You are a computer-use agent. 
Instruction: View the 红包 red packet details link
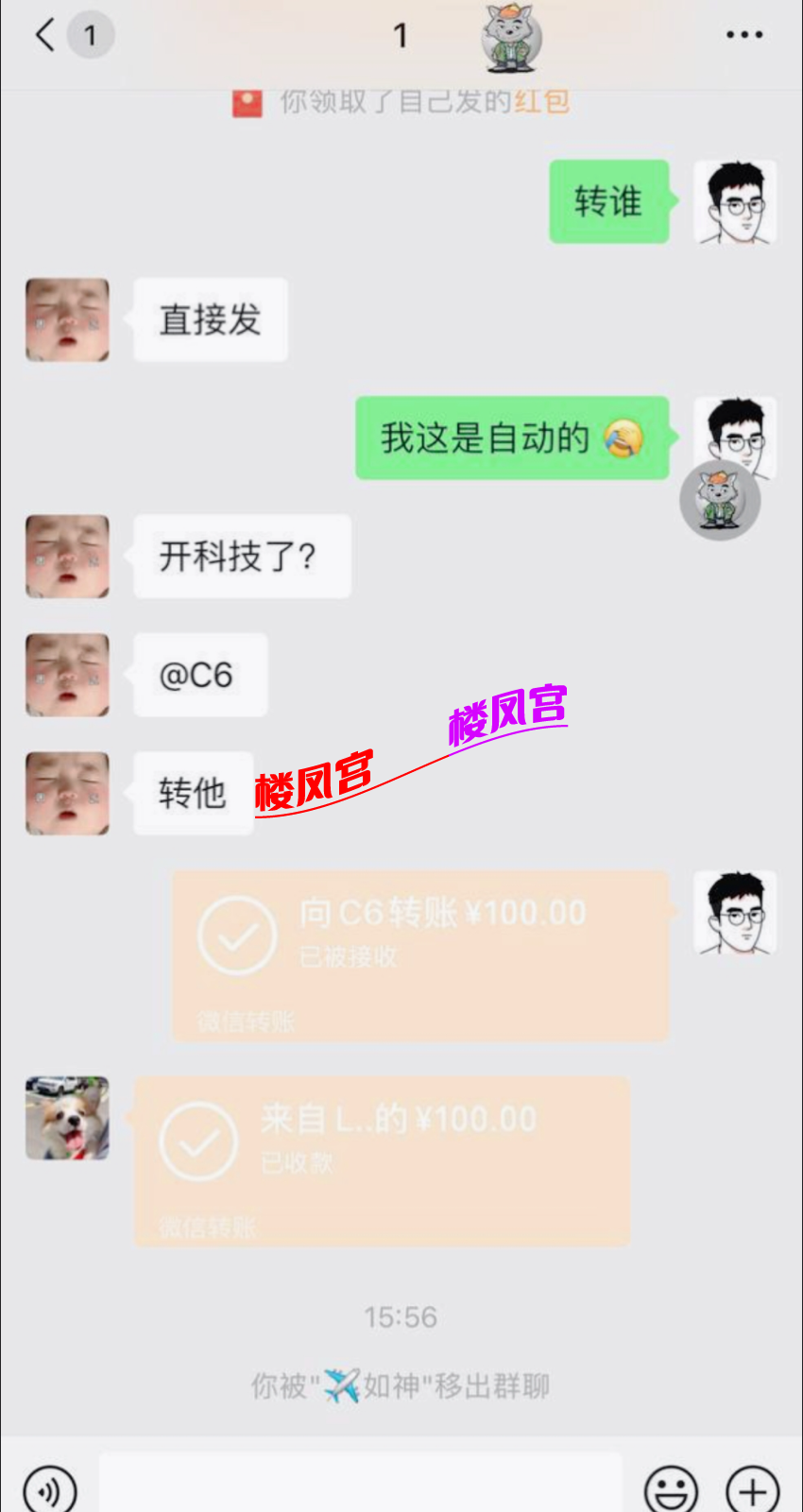542,101
